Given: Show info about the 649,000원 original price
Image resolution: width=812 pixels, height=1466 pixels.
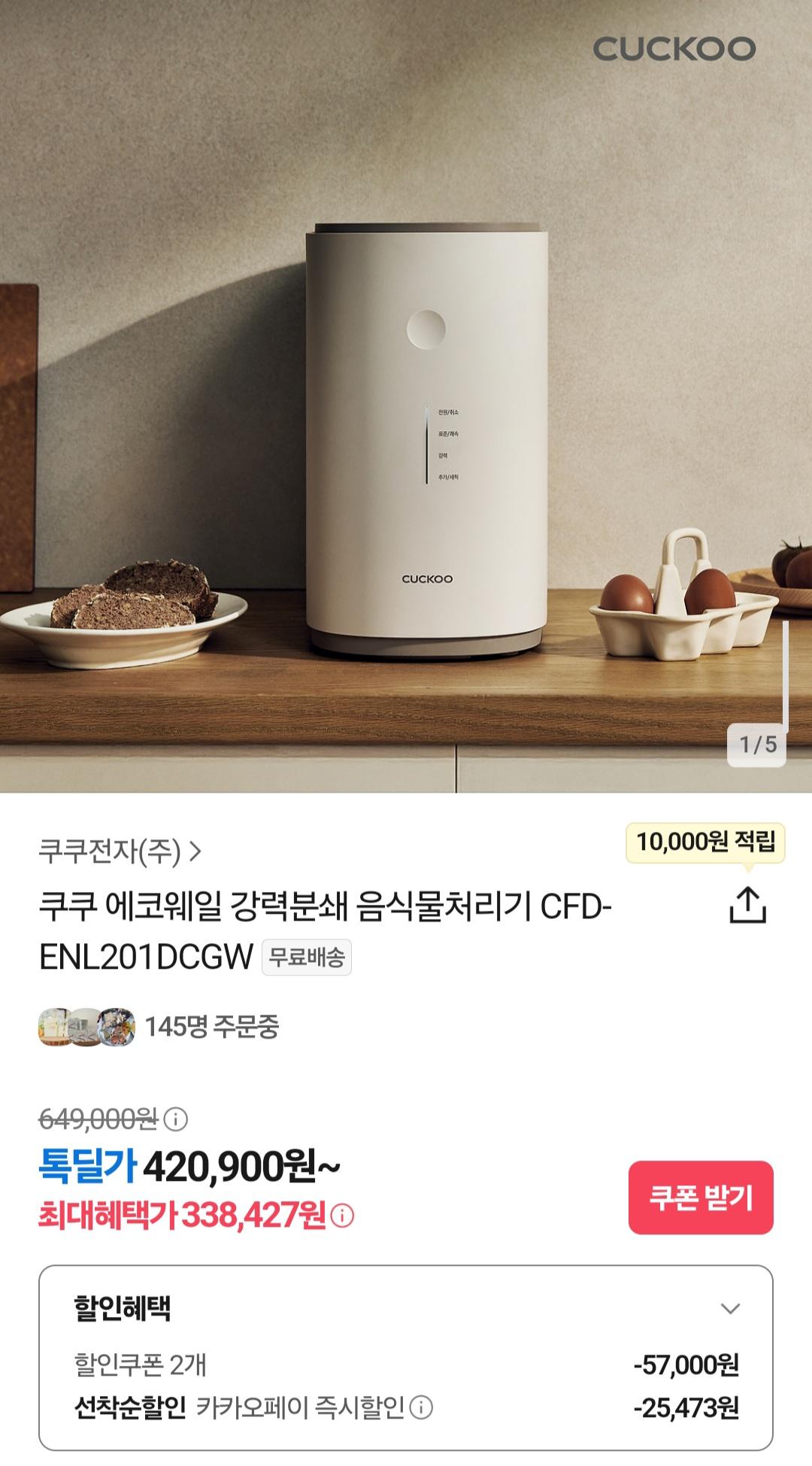Looking at the screenshot, I should click(x=175, y=1120).
